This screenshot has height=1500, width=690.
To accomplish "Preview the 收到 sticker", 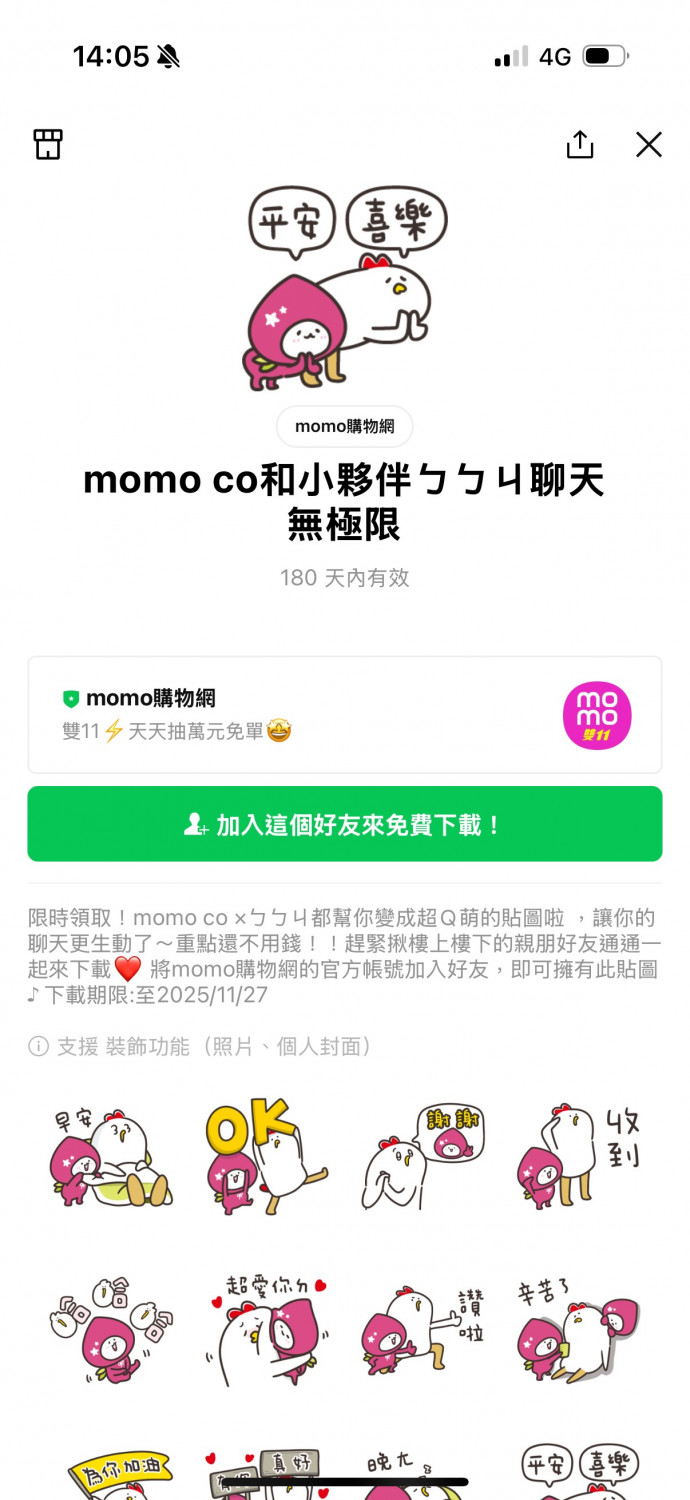I will click(578, 1158).
